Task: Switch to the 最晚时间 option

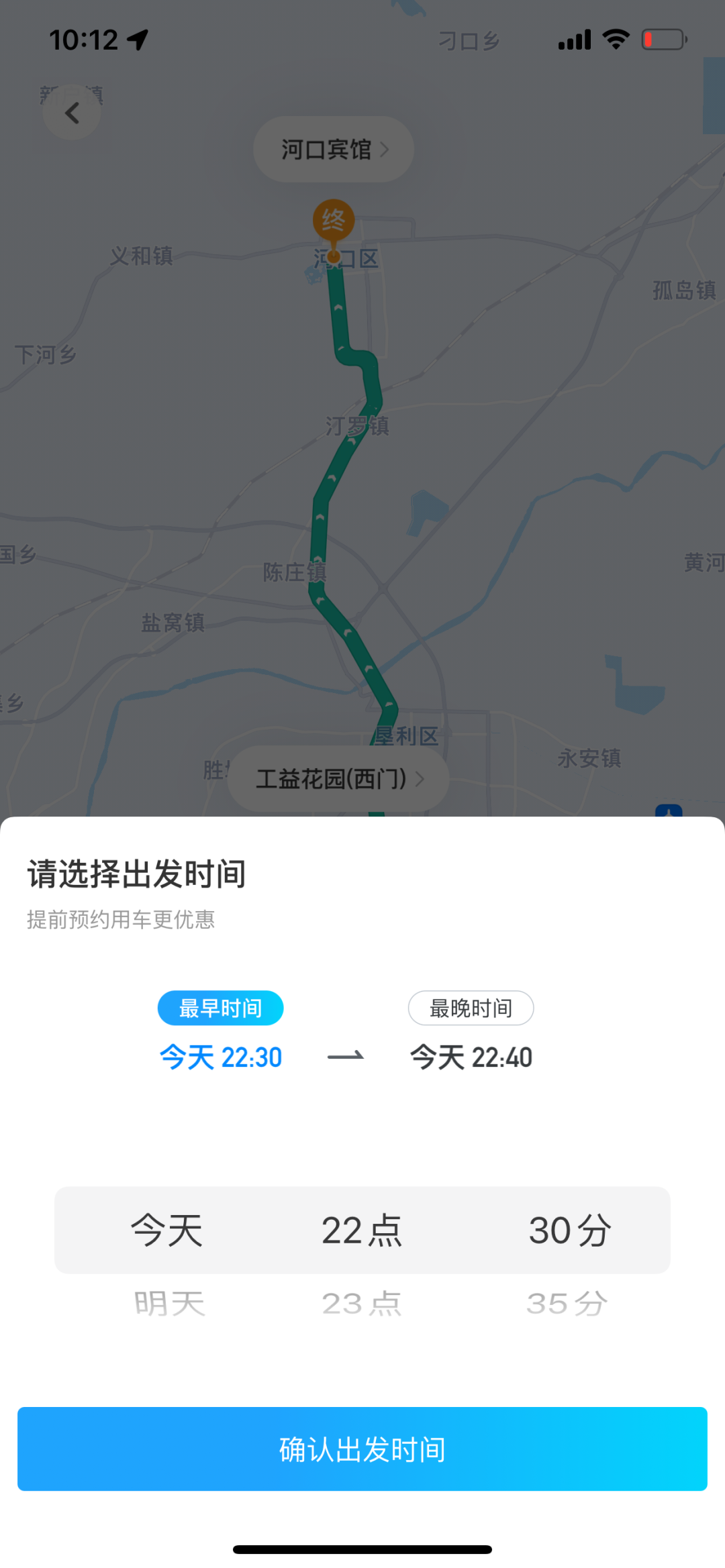Action: click(x=471, y=1008)
